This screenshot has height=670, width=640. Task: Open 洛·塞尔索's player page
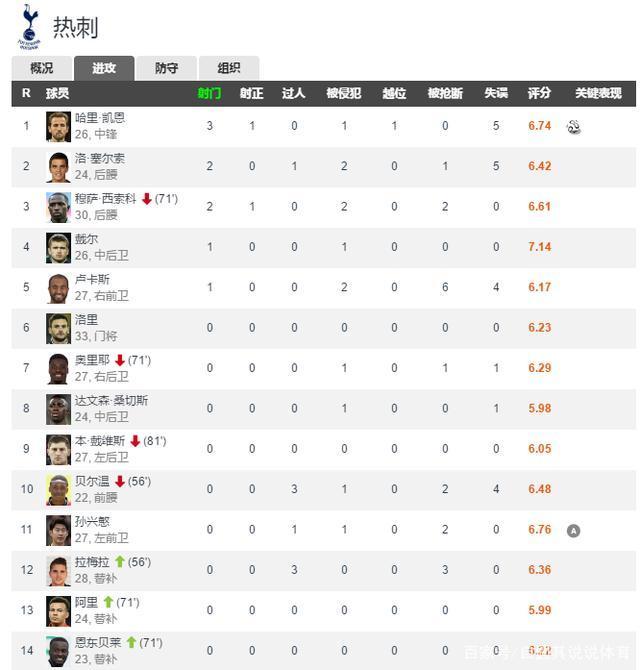(x=99, y=158)
